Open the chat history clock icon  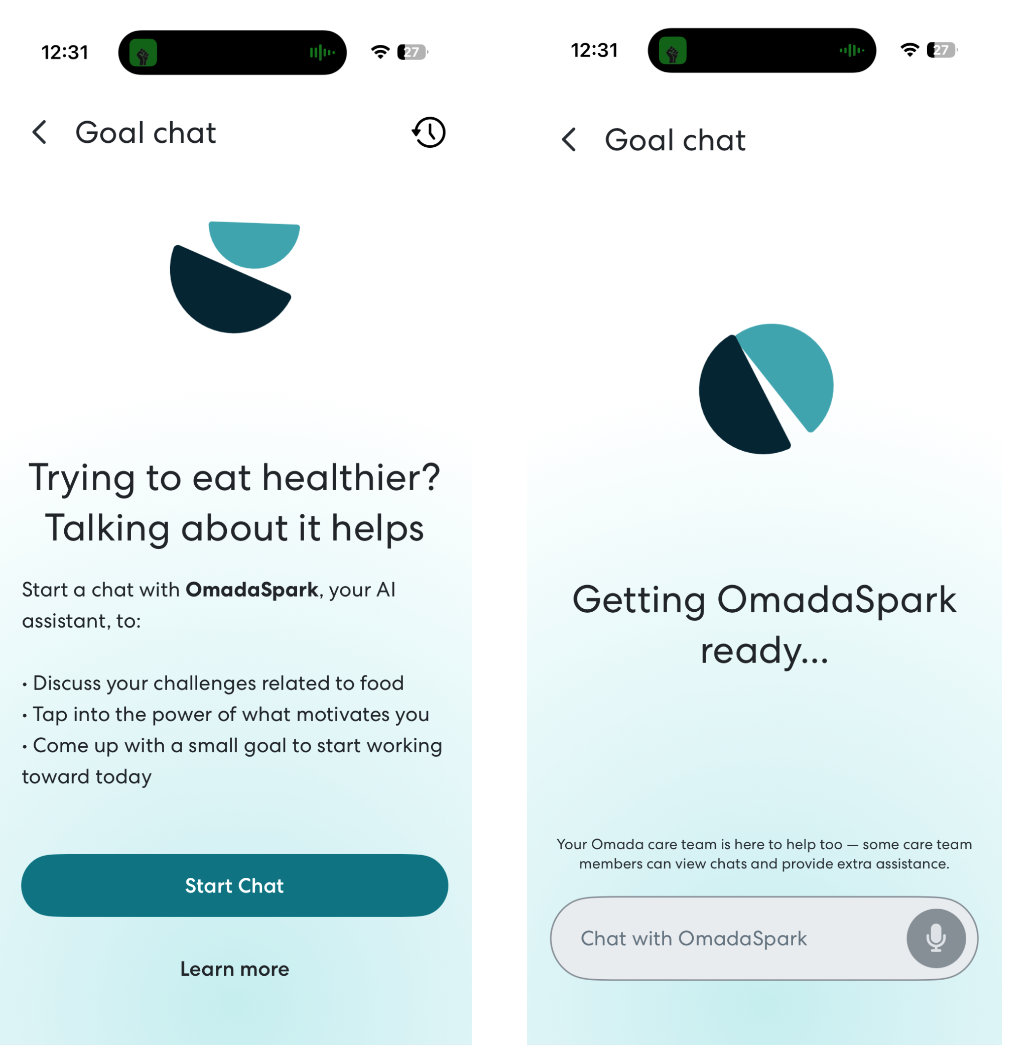429,133
